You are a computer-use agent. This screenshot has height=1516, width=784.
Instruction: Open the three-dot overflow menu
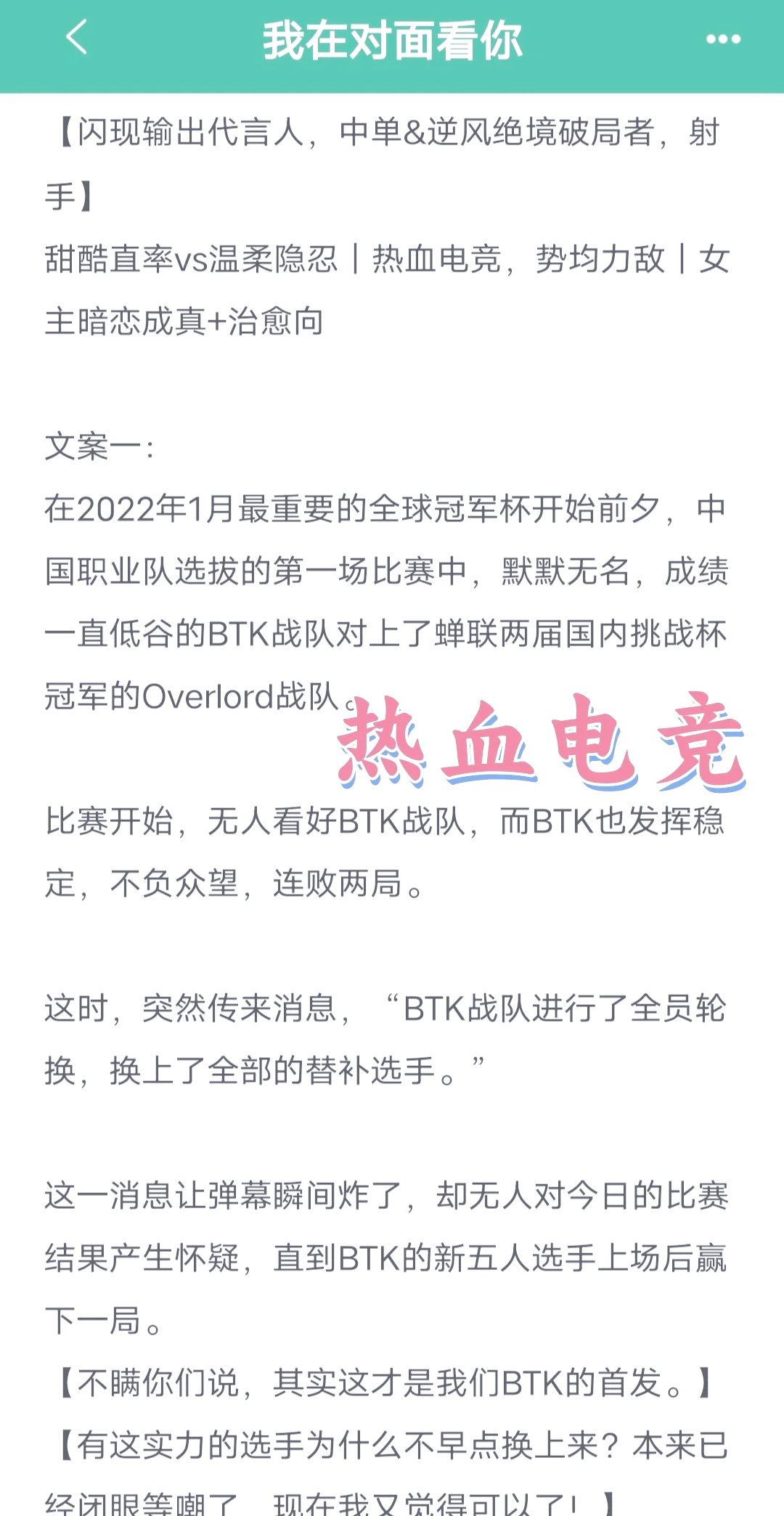point(723,39)
